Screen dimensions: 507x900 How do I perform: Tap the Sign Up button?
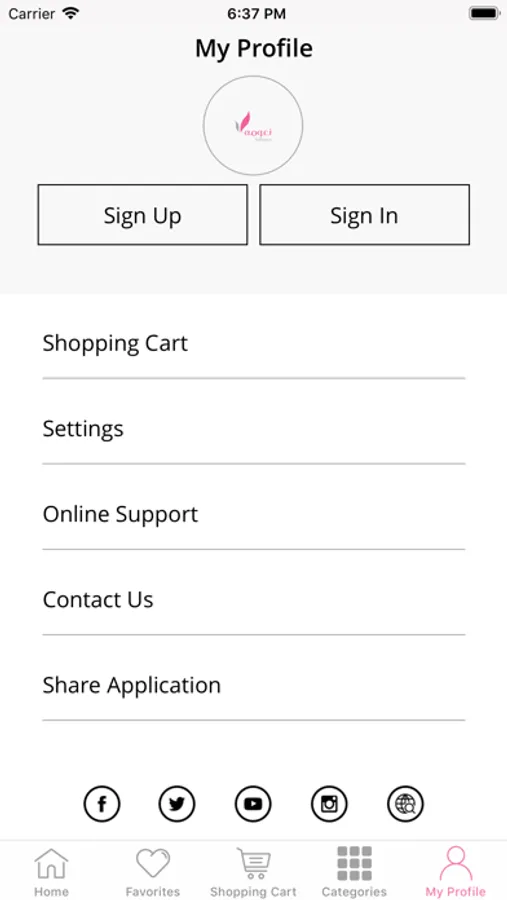[142, 215]
